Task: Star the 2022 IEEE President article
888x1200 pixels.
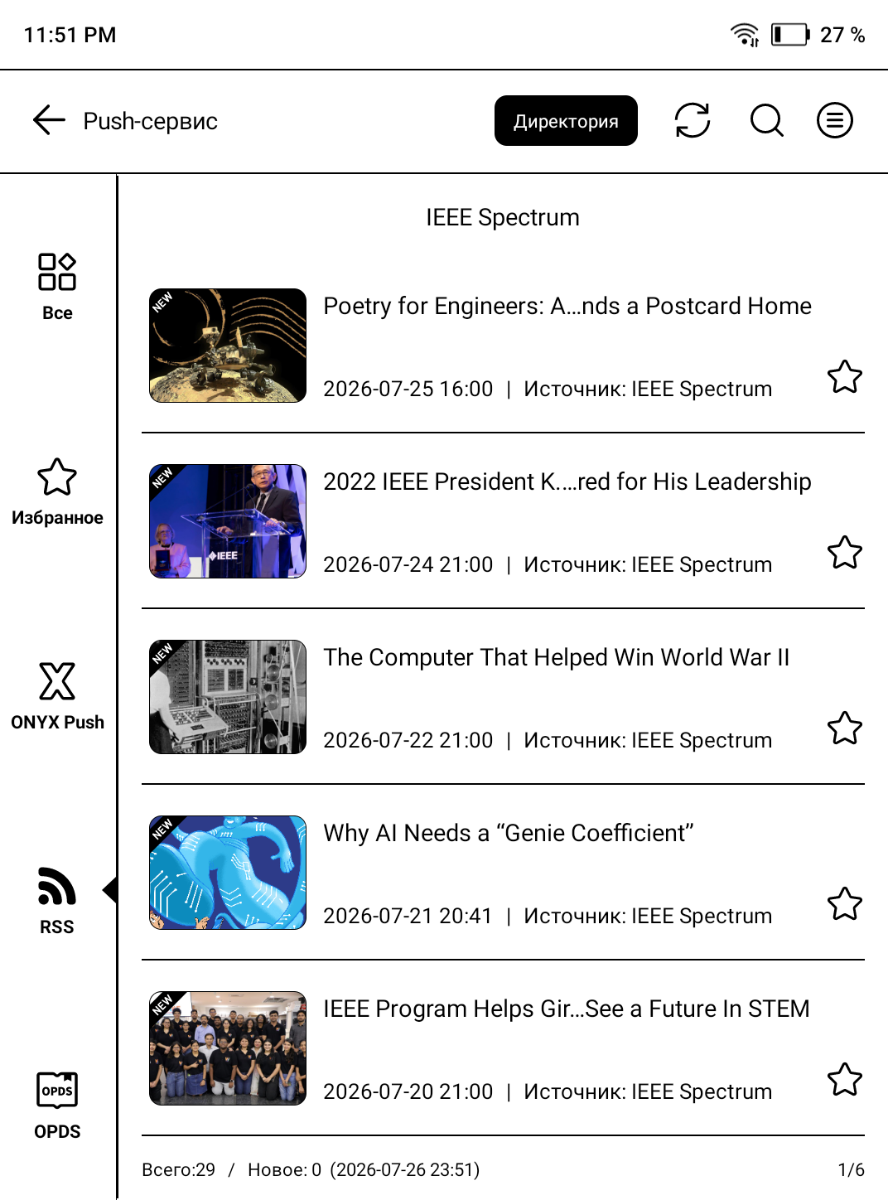Action: pos(845,552)
